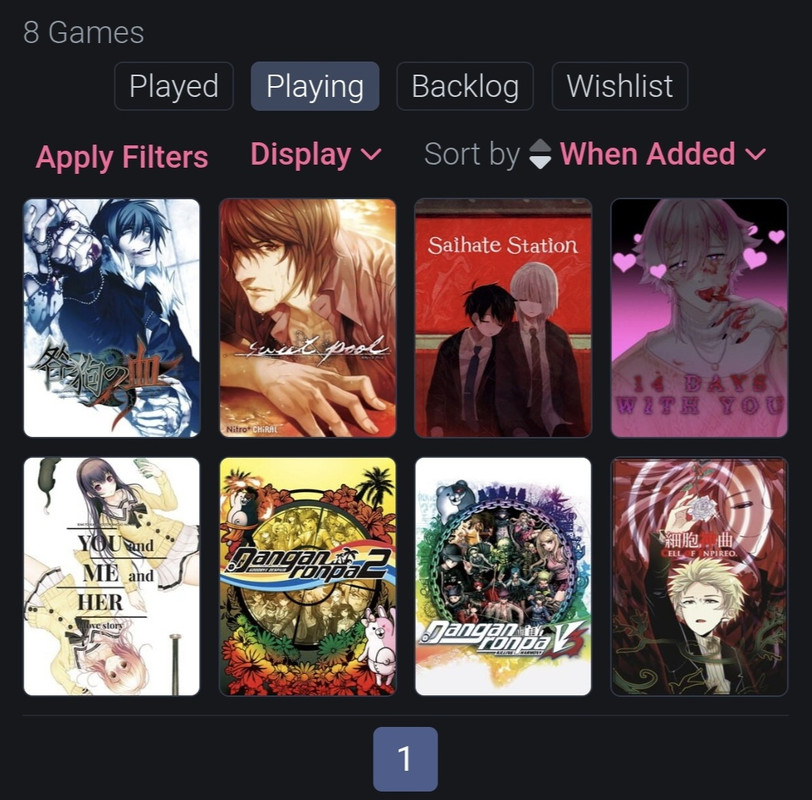This screenshot has height=800, width=812.
Task: Open the Backlog tab
Action: click(465, 87)
